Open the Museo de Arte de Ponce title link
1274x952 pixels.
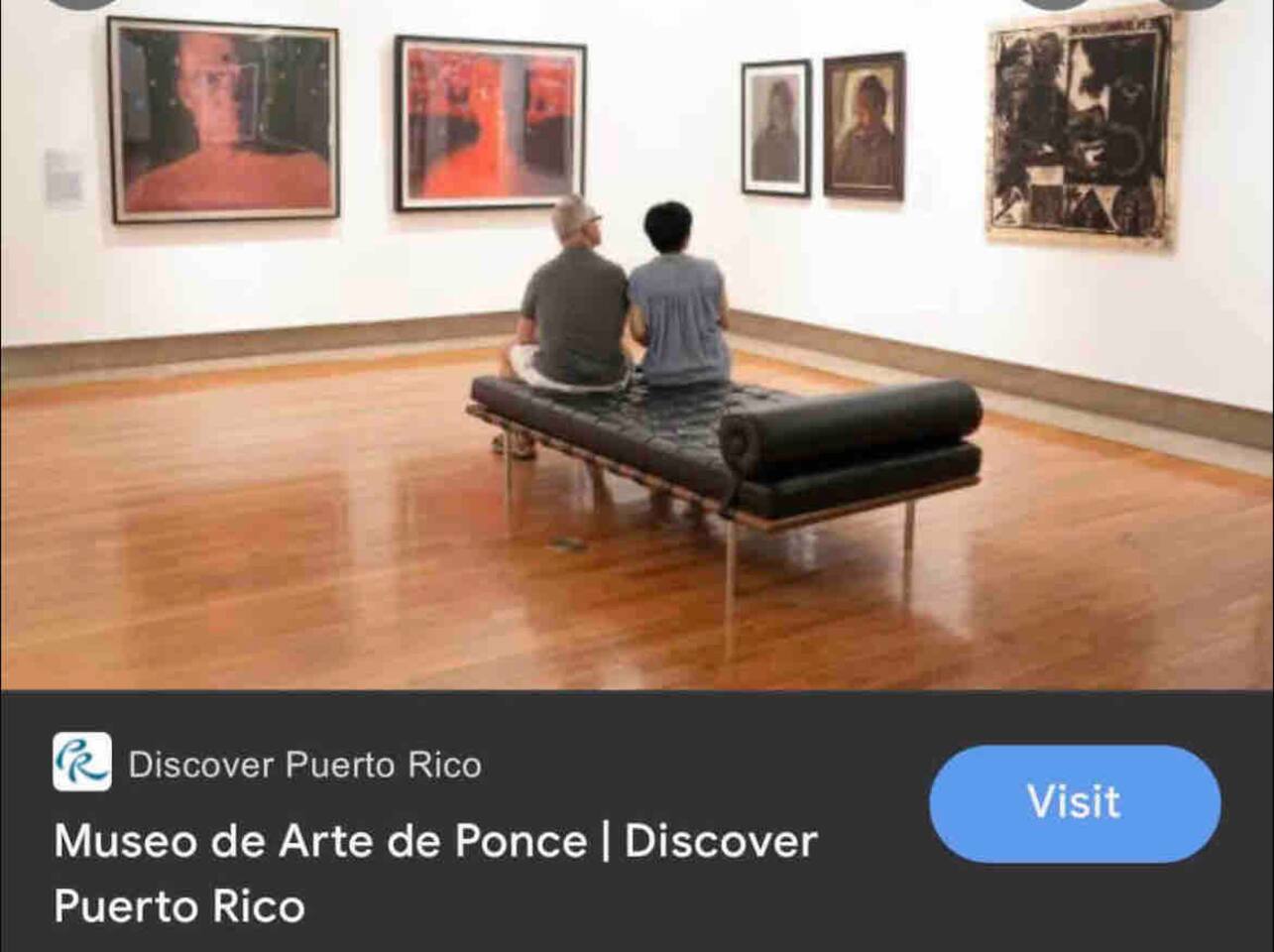click(434, 873)
